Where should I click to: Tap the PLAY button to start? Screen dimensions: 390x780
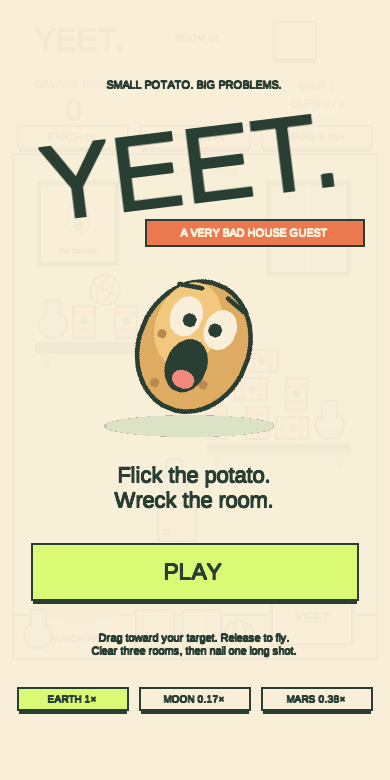tap(195, 572)
